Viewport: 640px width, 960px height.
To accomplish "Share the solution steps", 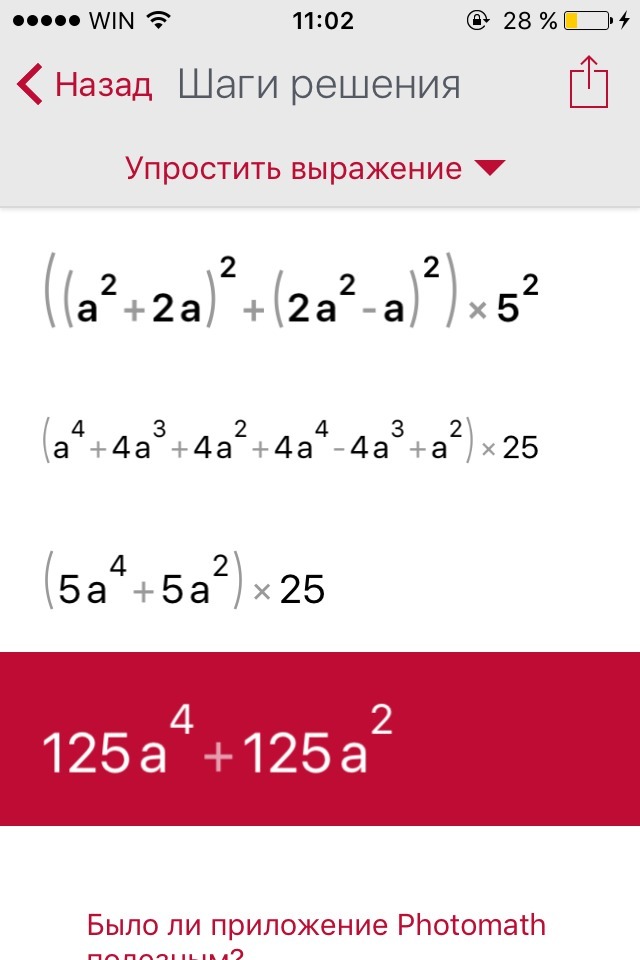I will (x=589, y=82).
